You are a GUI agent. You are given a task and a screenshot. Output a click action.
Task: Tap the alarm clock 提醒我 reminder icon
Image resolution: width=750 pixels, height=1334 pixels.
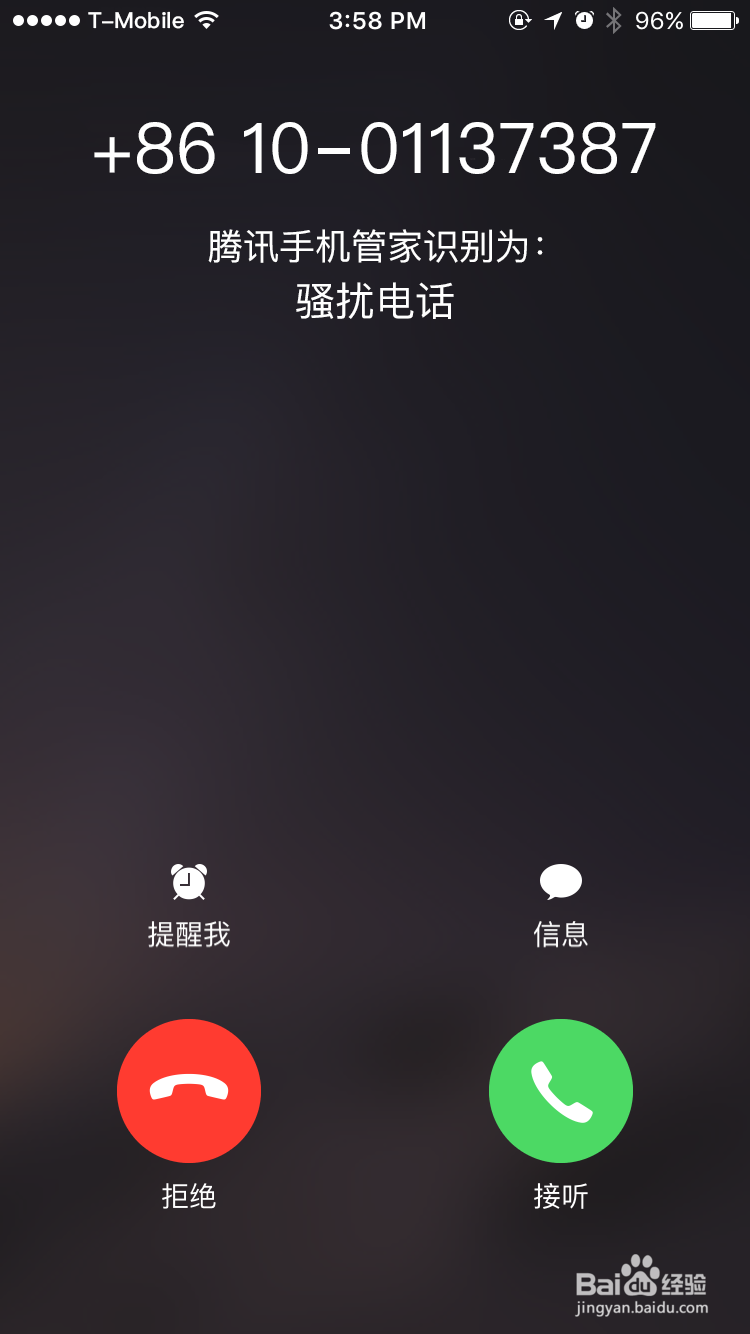click(189, 881)
